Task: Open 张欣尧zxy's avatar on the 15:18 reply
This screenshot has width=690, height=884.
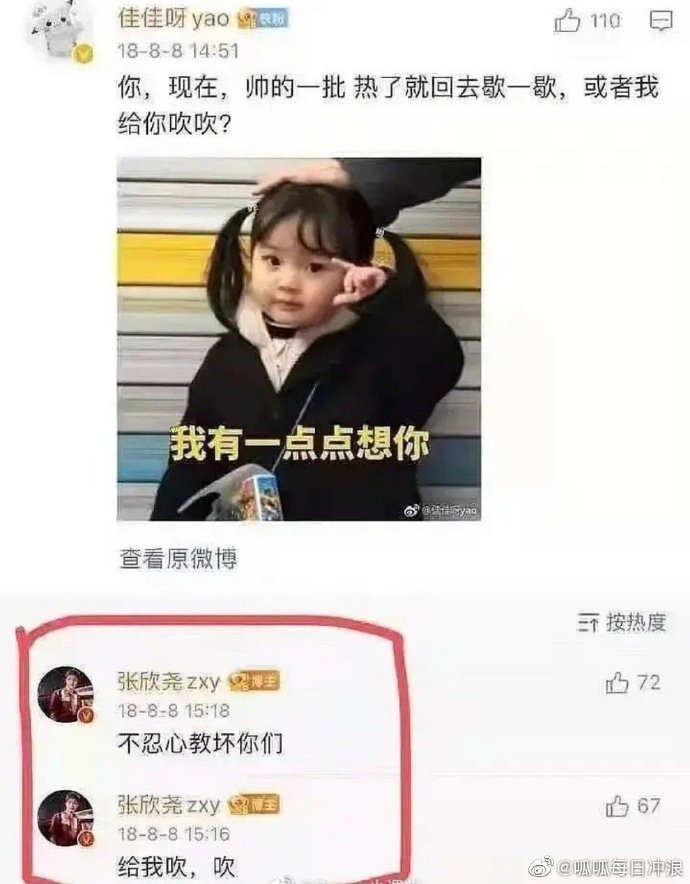Action: 66,693
